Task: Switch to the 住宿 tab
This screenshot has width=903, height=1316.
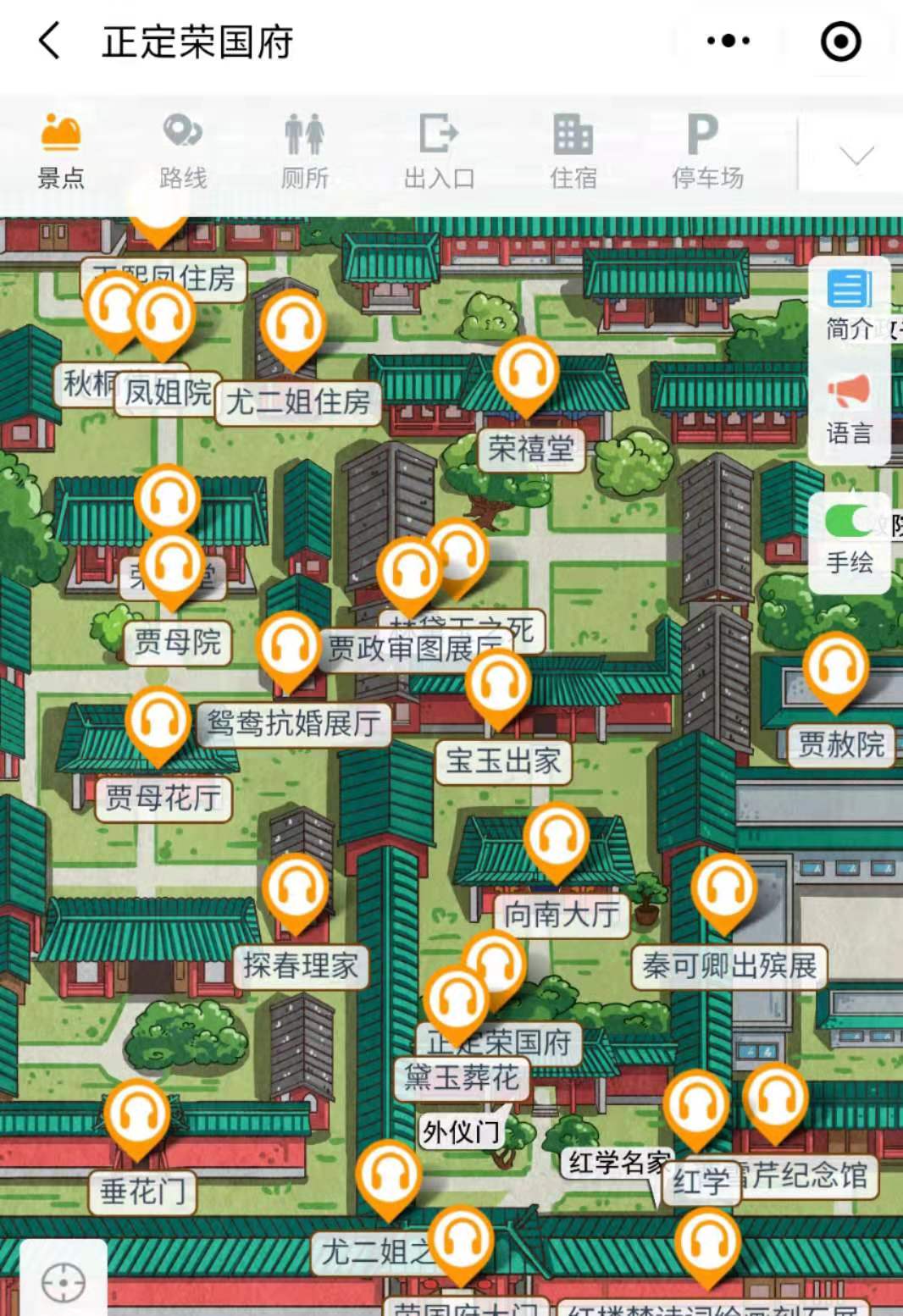Action: [x=573, y=151]
